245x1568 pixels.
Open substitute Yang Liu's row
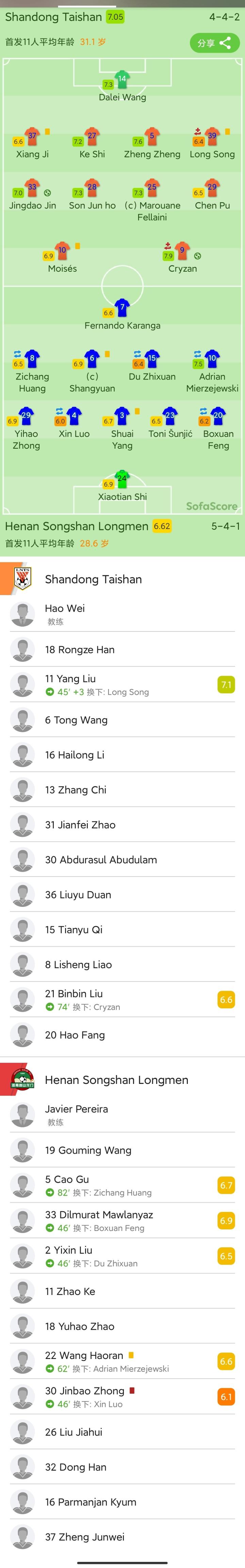pyautogui.click(x=121, y=684)
